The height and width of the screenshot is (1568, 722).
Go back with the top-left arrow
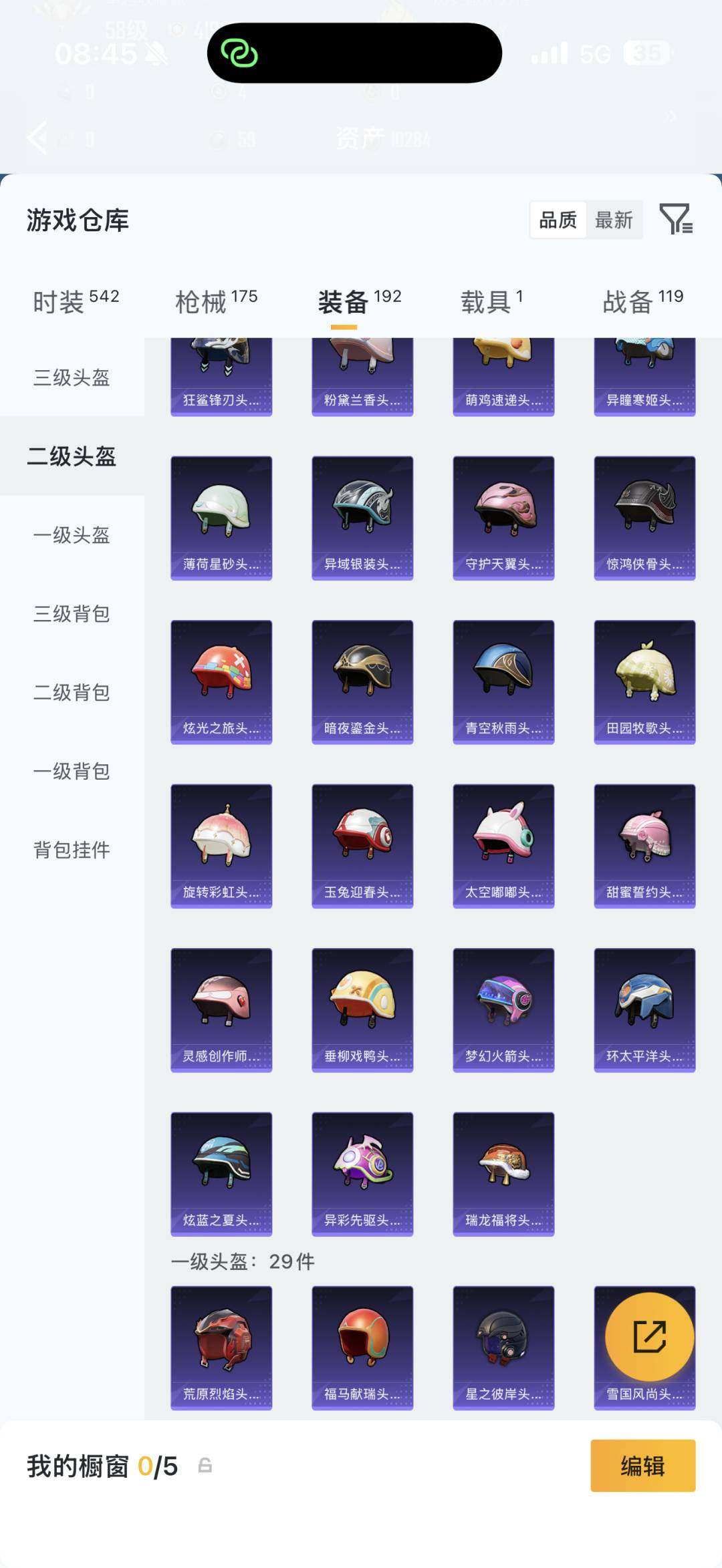(38, 138)
